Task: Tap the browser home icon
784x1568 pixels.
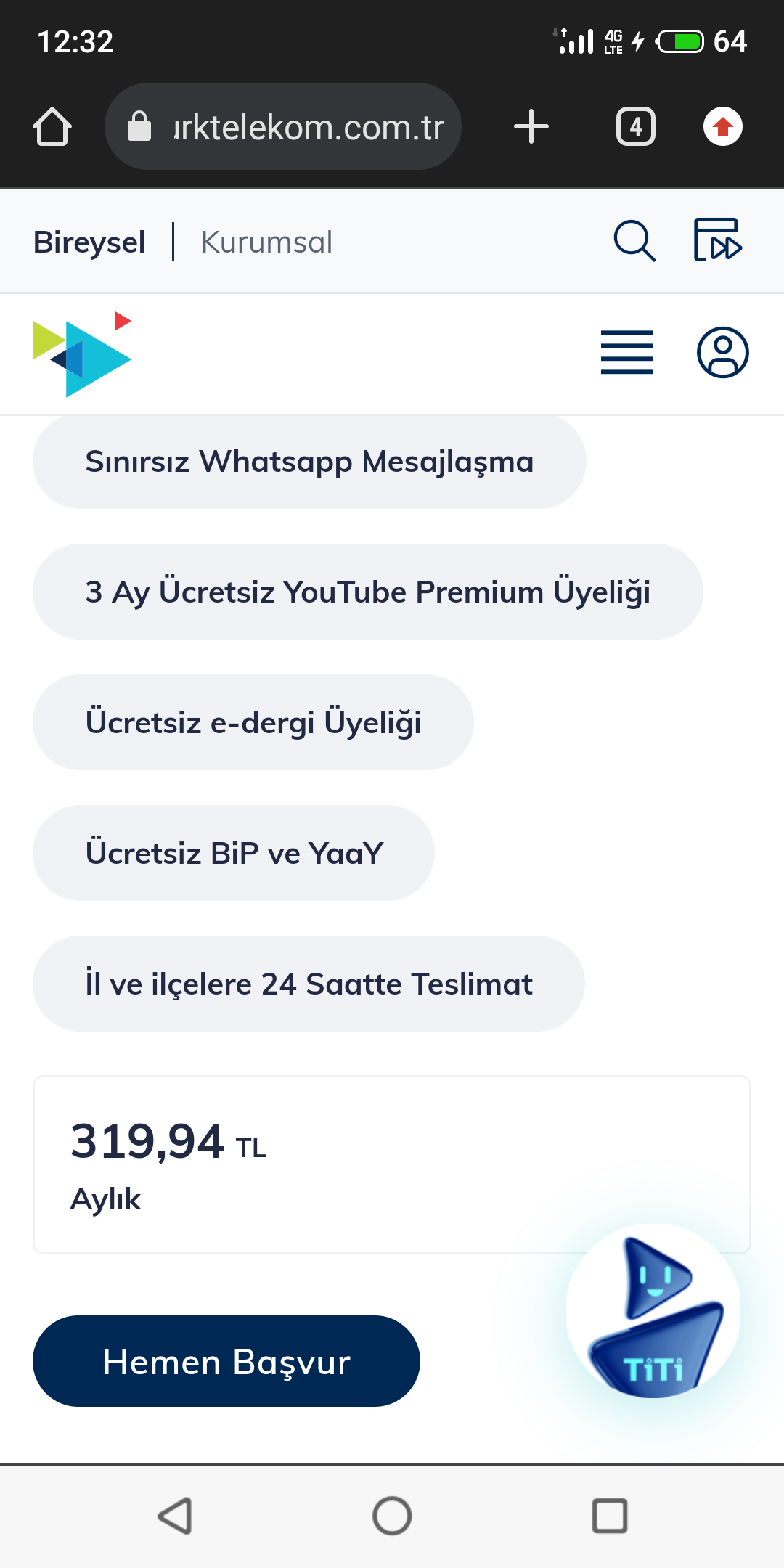Action: pos(52,127)
